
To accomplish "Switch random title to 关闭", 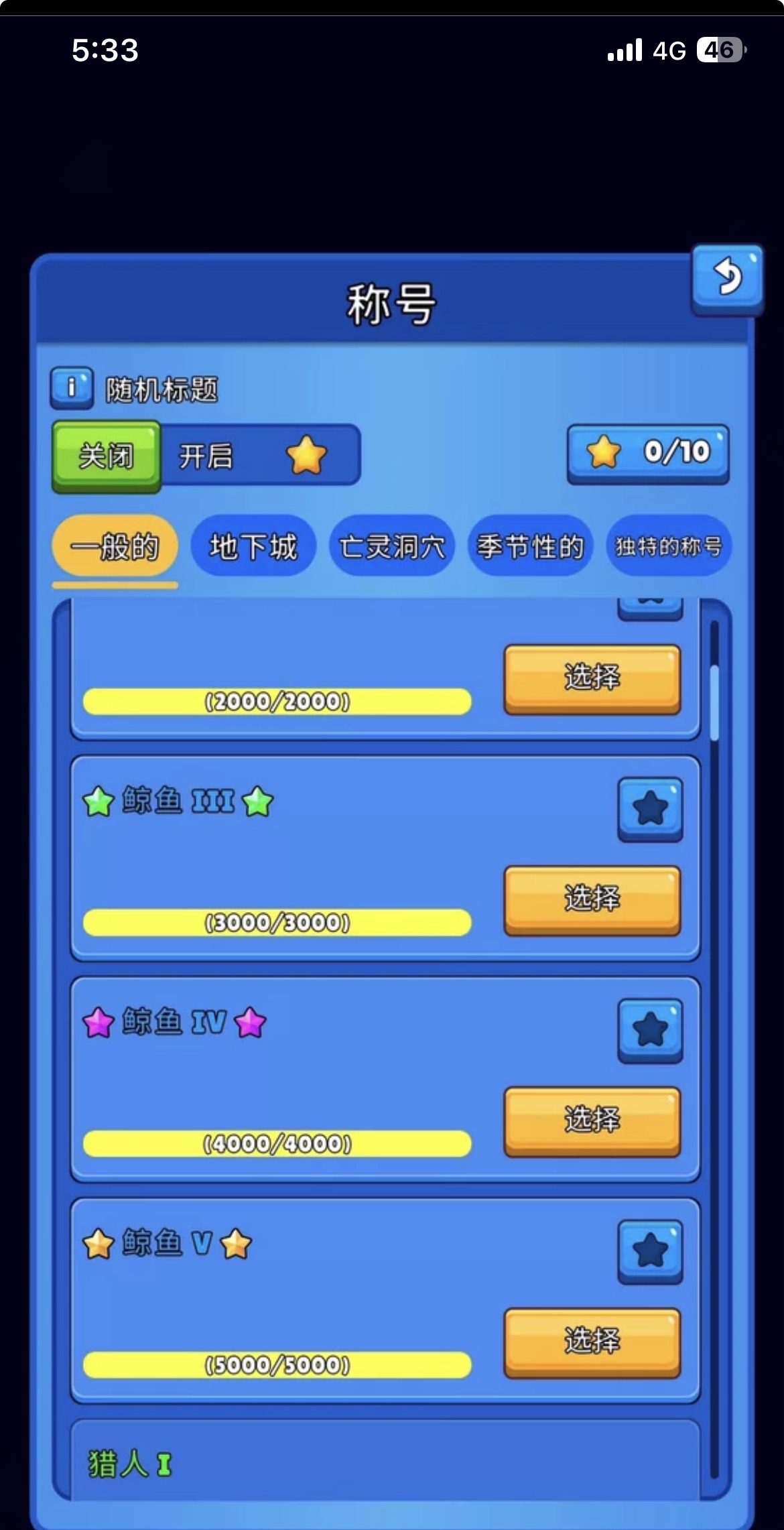I will [107, 456].
